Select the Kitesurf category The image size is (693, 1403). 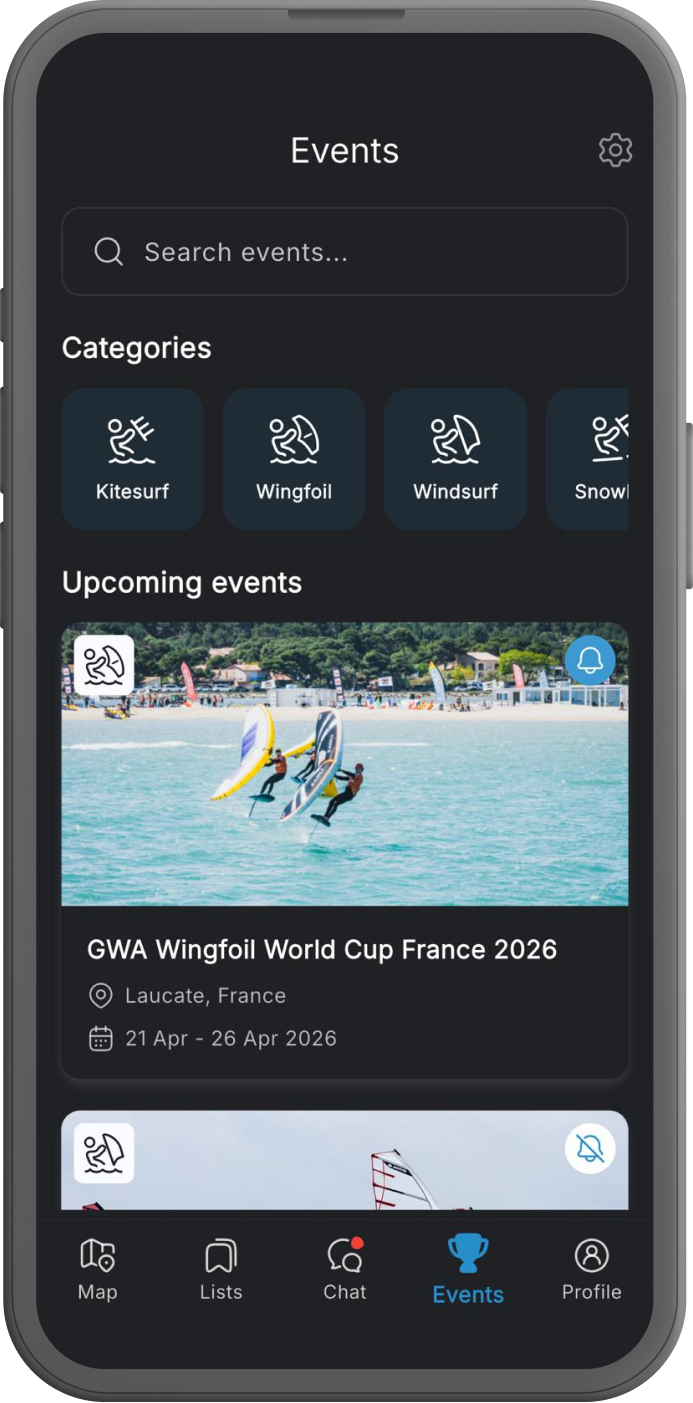[132, 459]
